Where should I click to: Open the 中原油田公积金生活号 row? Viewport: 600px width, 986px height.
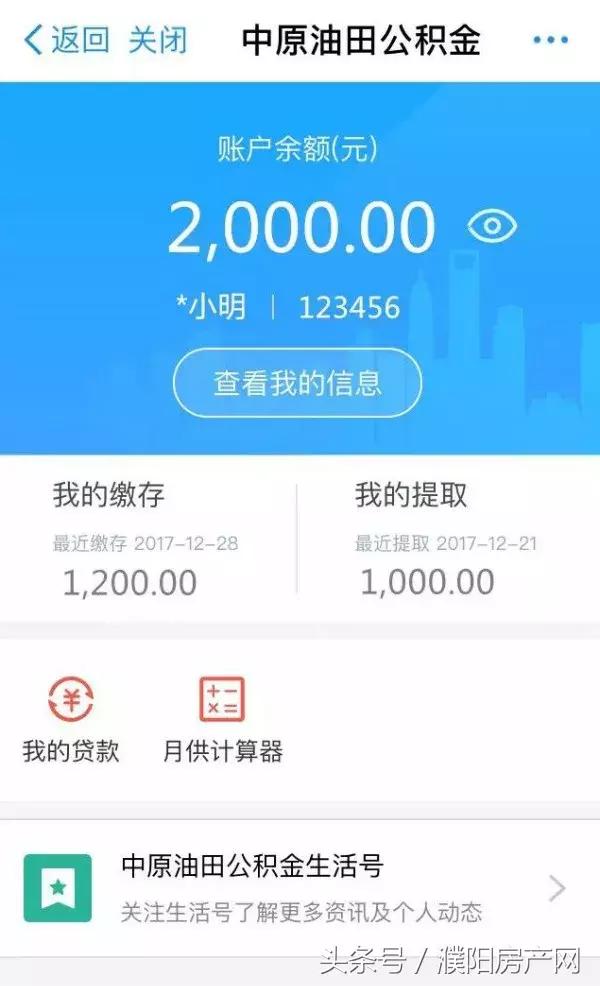pos(300,888)
